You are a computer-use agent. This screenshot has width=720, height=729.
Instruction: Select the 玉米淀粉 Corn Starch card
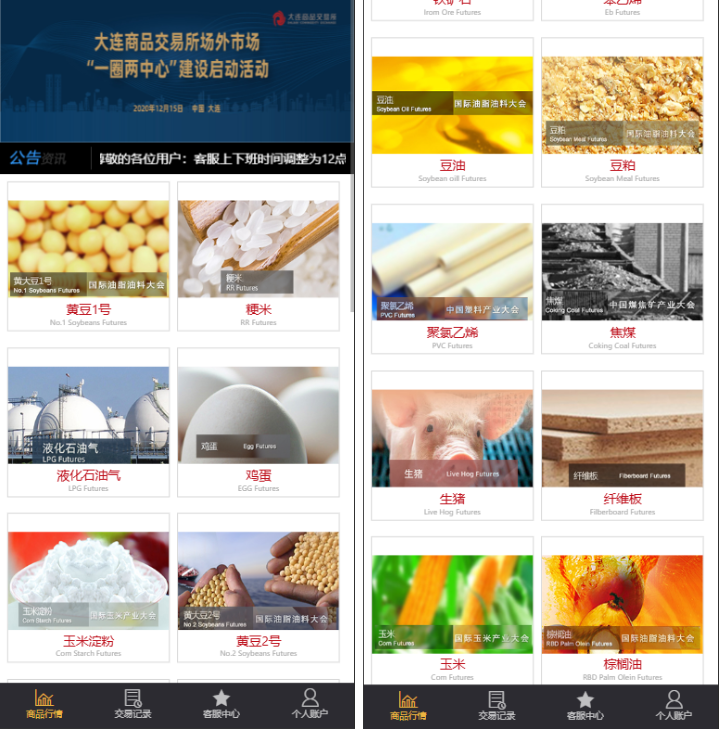[88, 587]
